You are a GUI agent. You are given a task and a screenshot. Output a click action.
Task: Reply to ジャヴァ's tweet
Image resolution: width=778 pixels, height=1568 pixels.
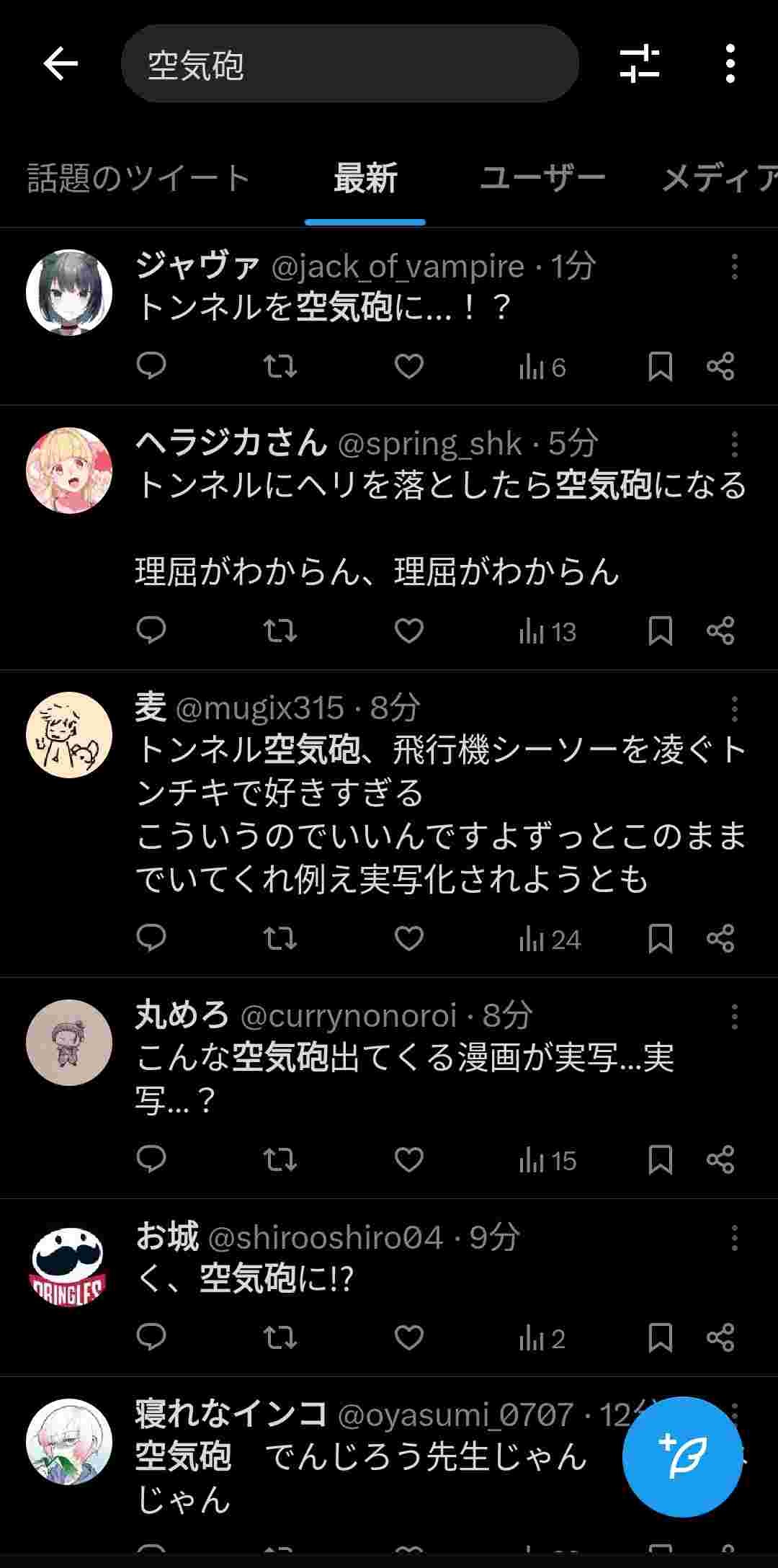click(151, 367)
